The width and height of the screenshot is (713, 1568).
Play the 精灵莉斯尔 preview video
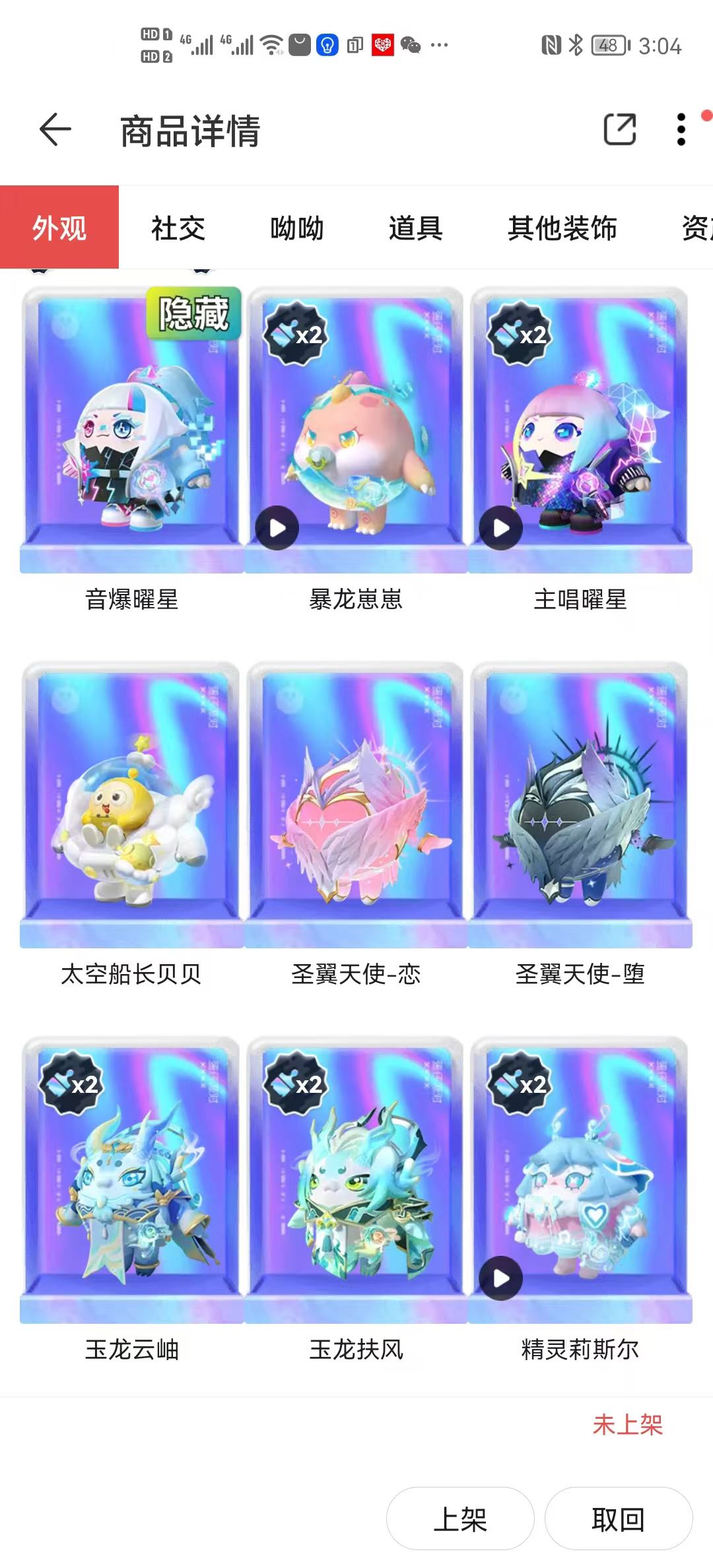tap(501, 1278)
